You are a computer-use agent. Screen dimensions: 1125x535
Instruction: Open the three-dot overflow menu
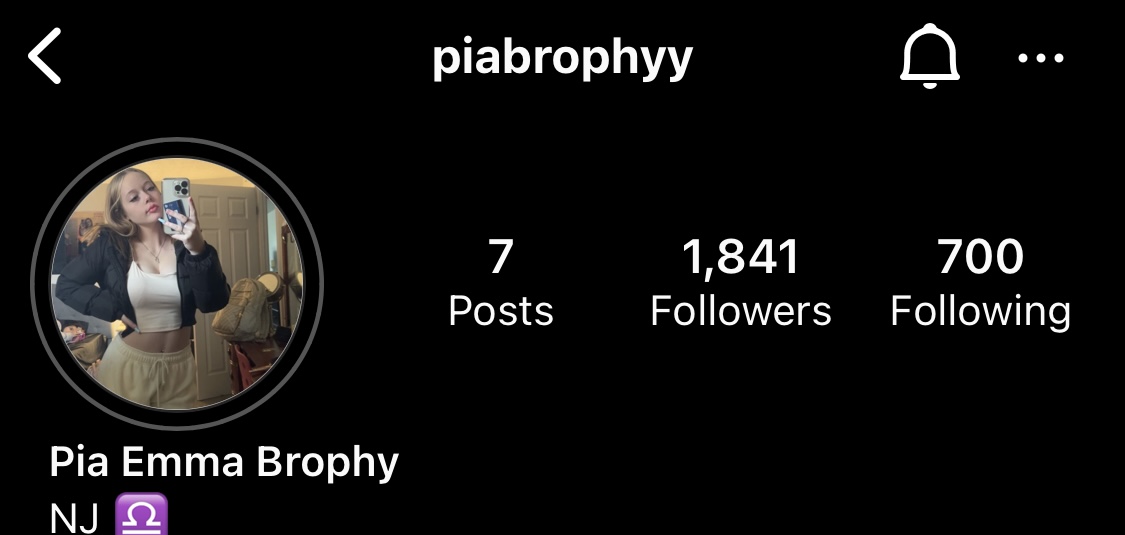point(1040,58)
